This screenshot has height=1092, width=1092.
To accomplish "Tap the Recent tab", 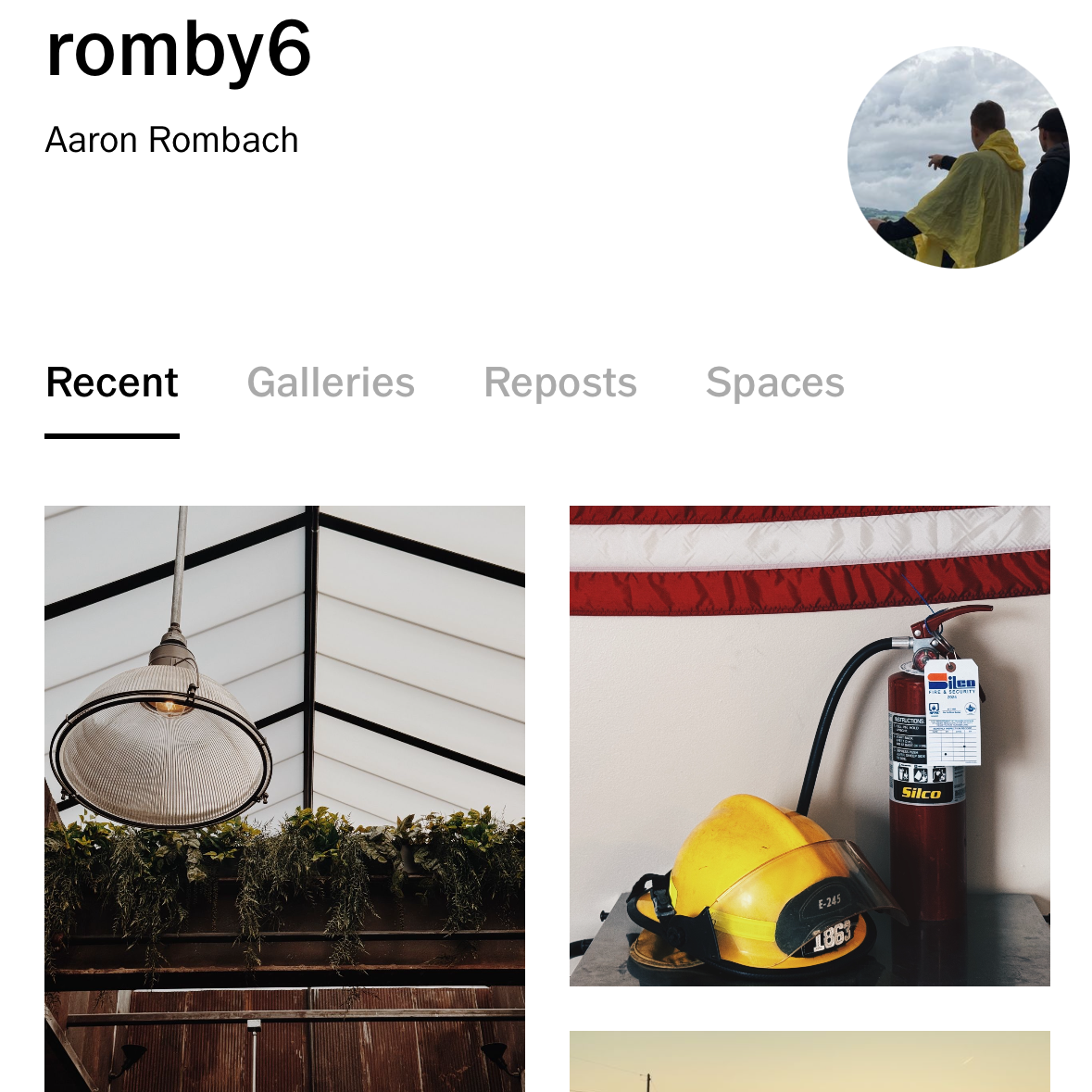I will pos(112,383).
